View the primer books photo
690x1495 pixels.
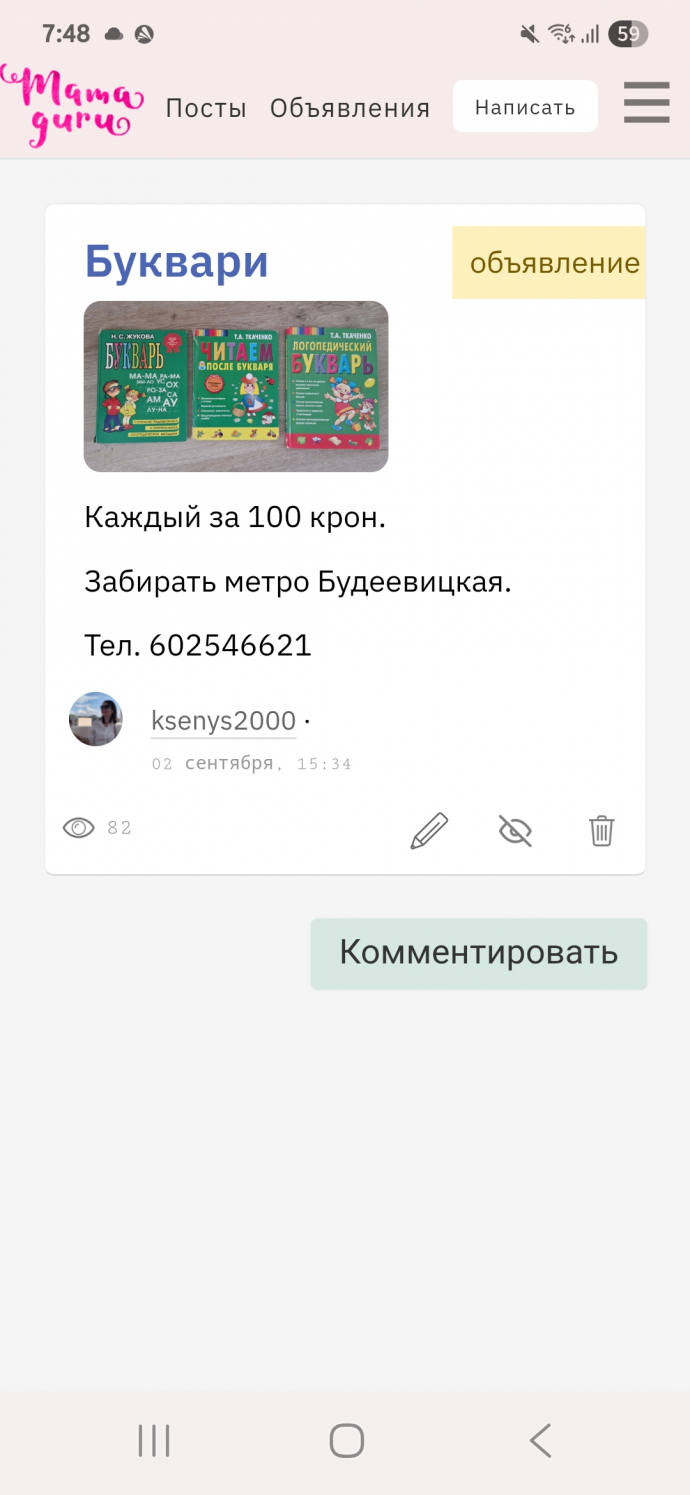236,386
